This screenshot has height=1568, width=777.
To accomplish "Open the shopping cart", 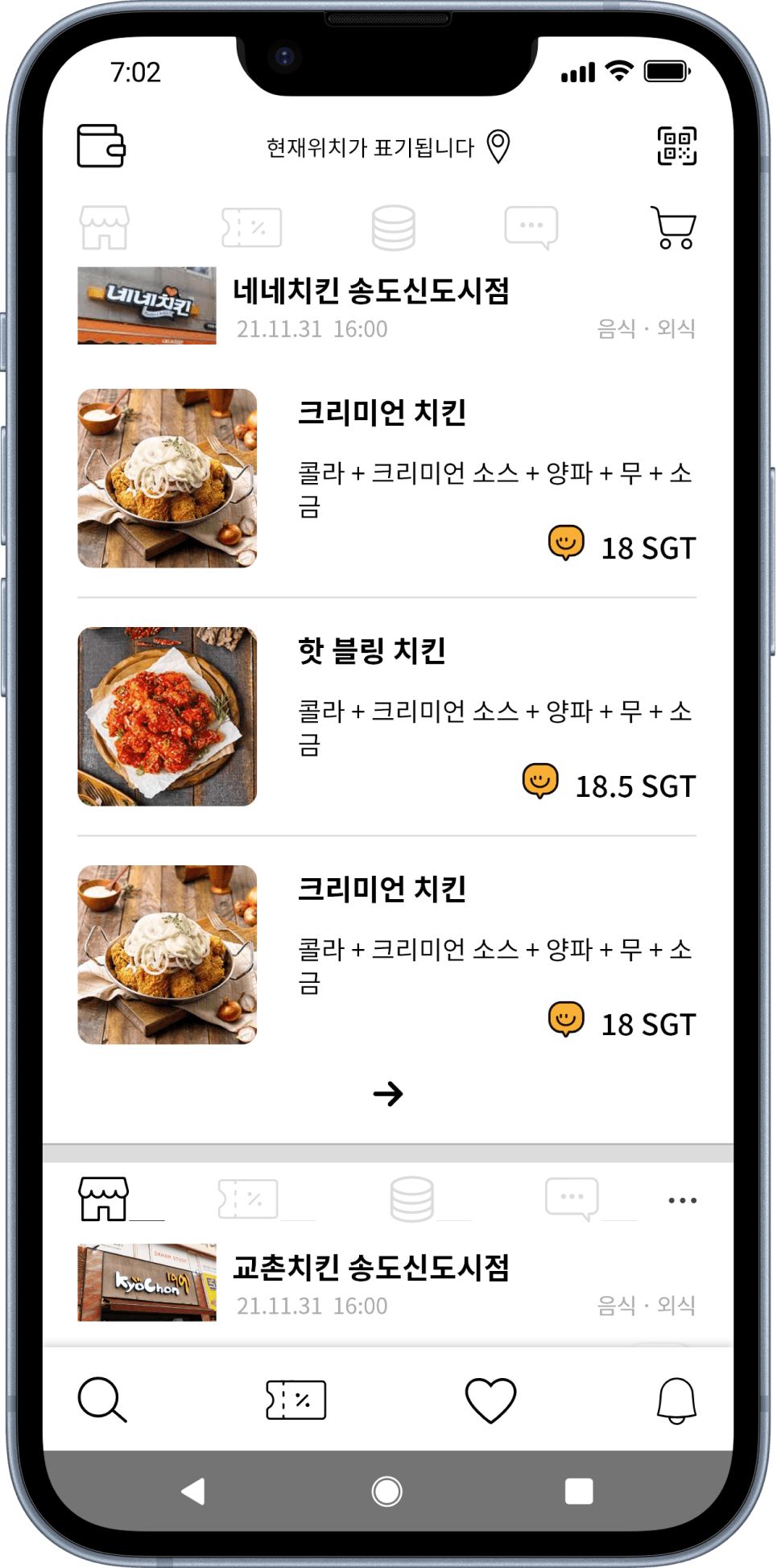I will (x=674, y=228).
